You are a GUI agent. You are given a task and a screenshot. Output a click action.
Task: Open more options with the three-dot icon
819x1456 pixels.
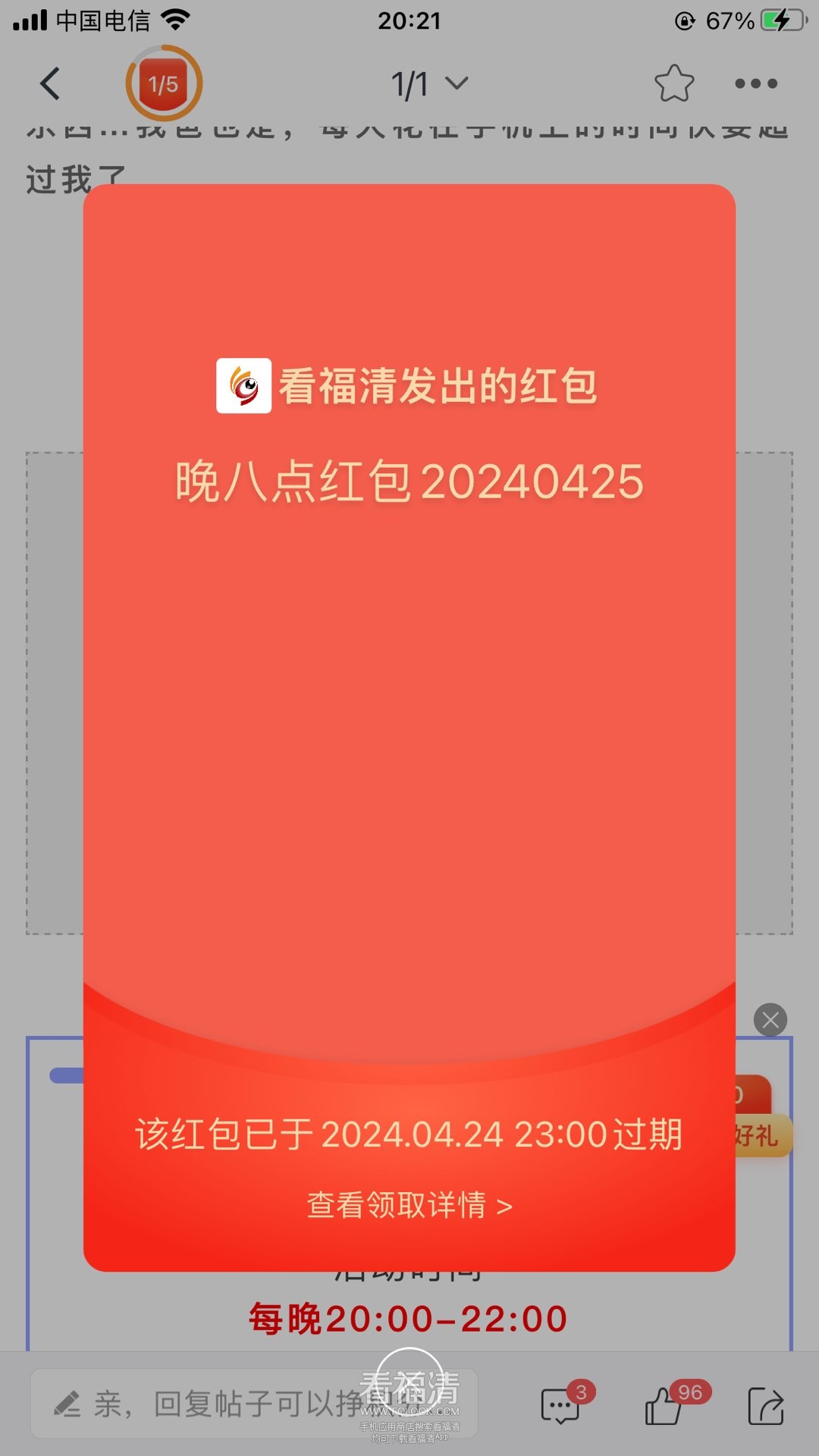755,83
